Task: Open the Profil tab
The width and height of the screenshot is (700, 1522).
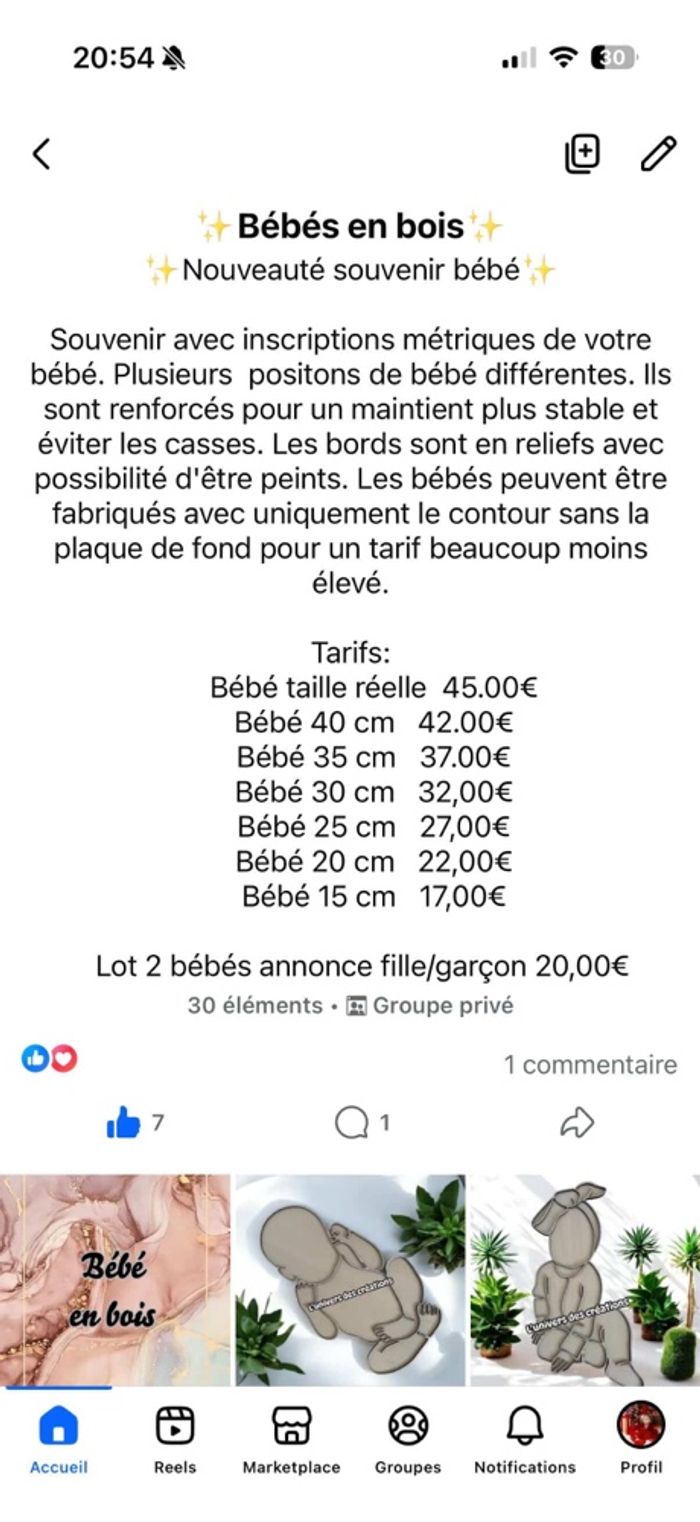Action: (x=641, y=1440)
